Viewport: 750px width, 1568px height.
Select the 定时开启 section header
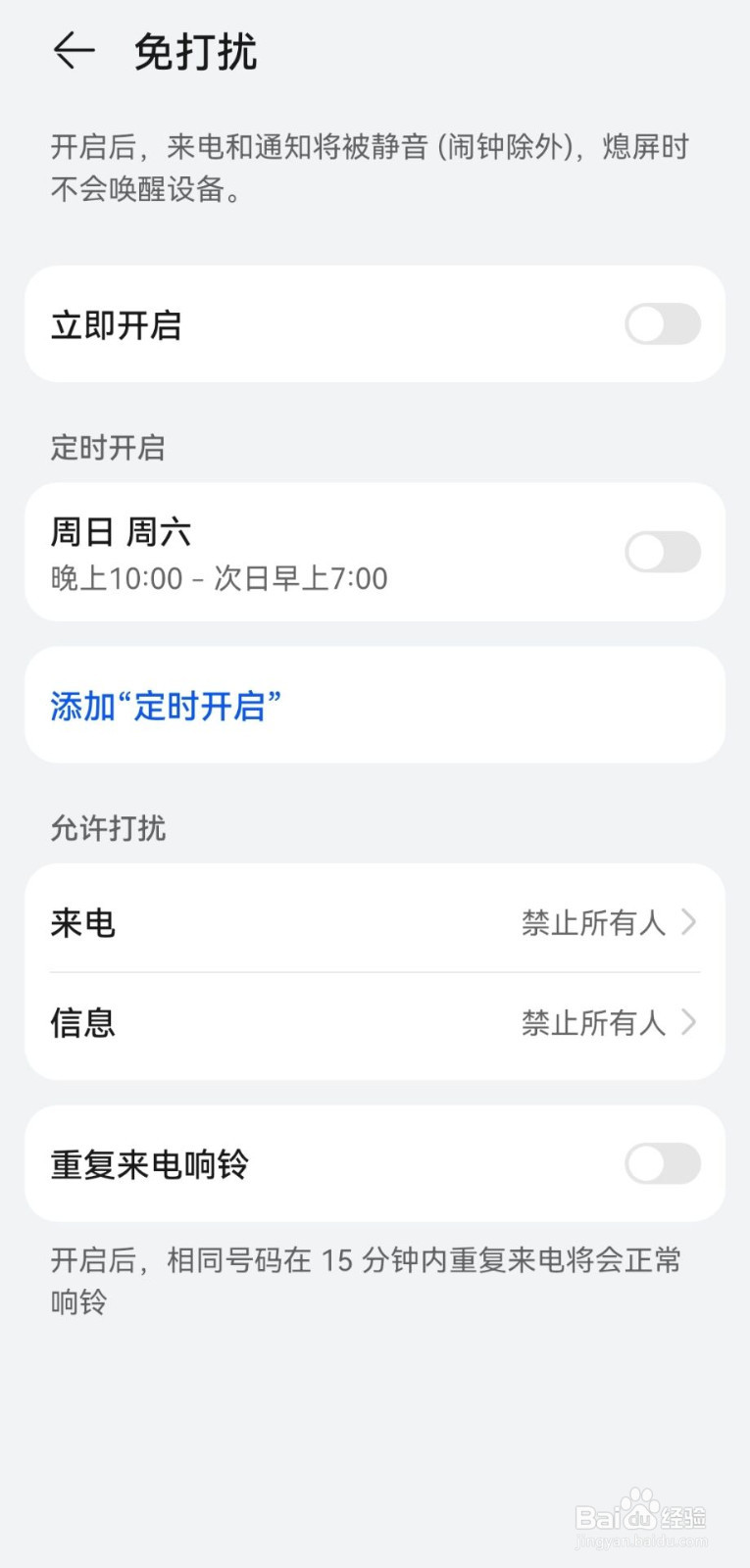click(108, 449)
